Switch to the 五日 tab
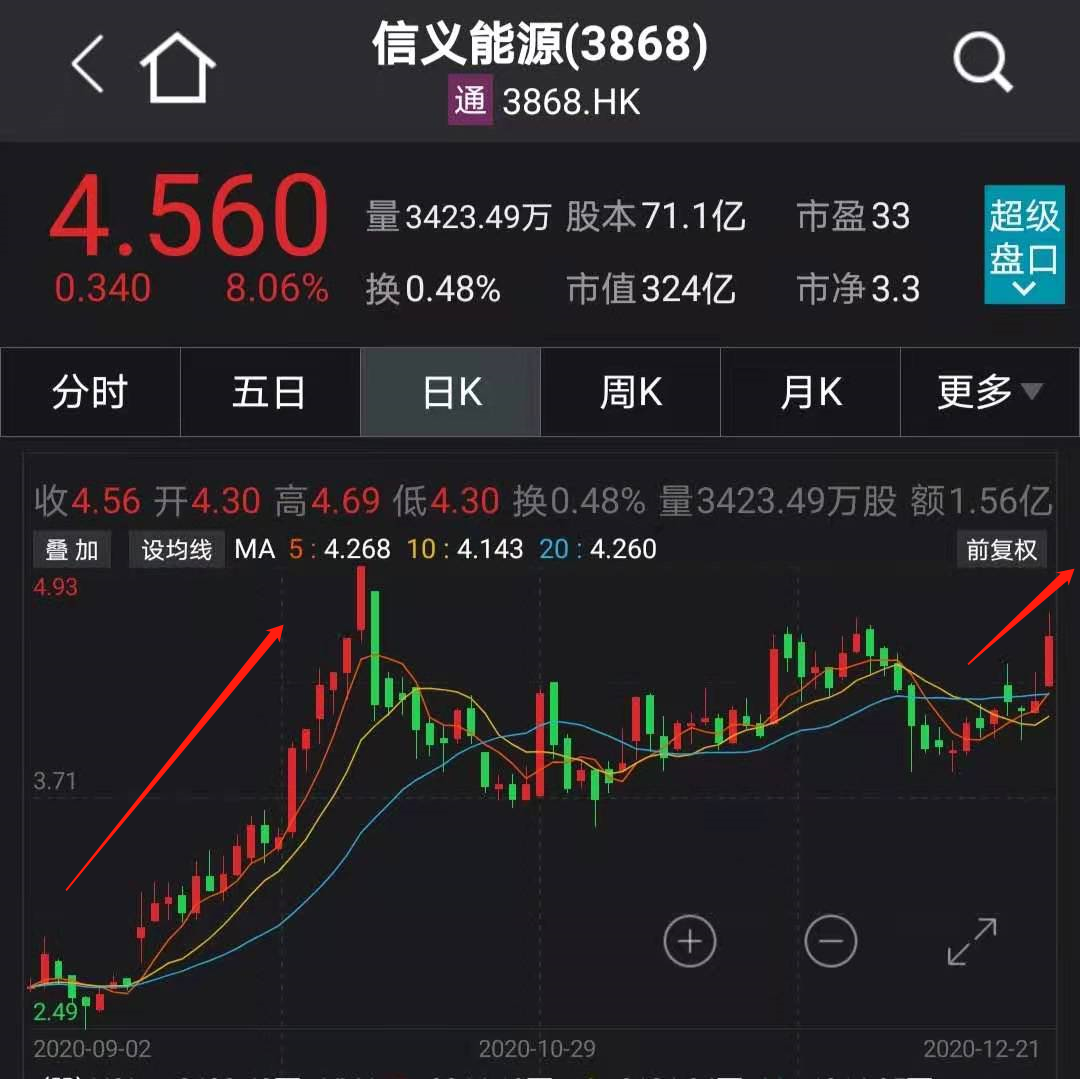This screenshot has width=1080, height=1079. (x=269, y=392)
